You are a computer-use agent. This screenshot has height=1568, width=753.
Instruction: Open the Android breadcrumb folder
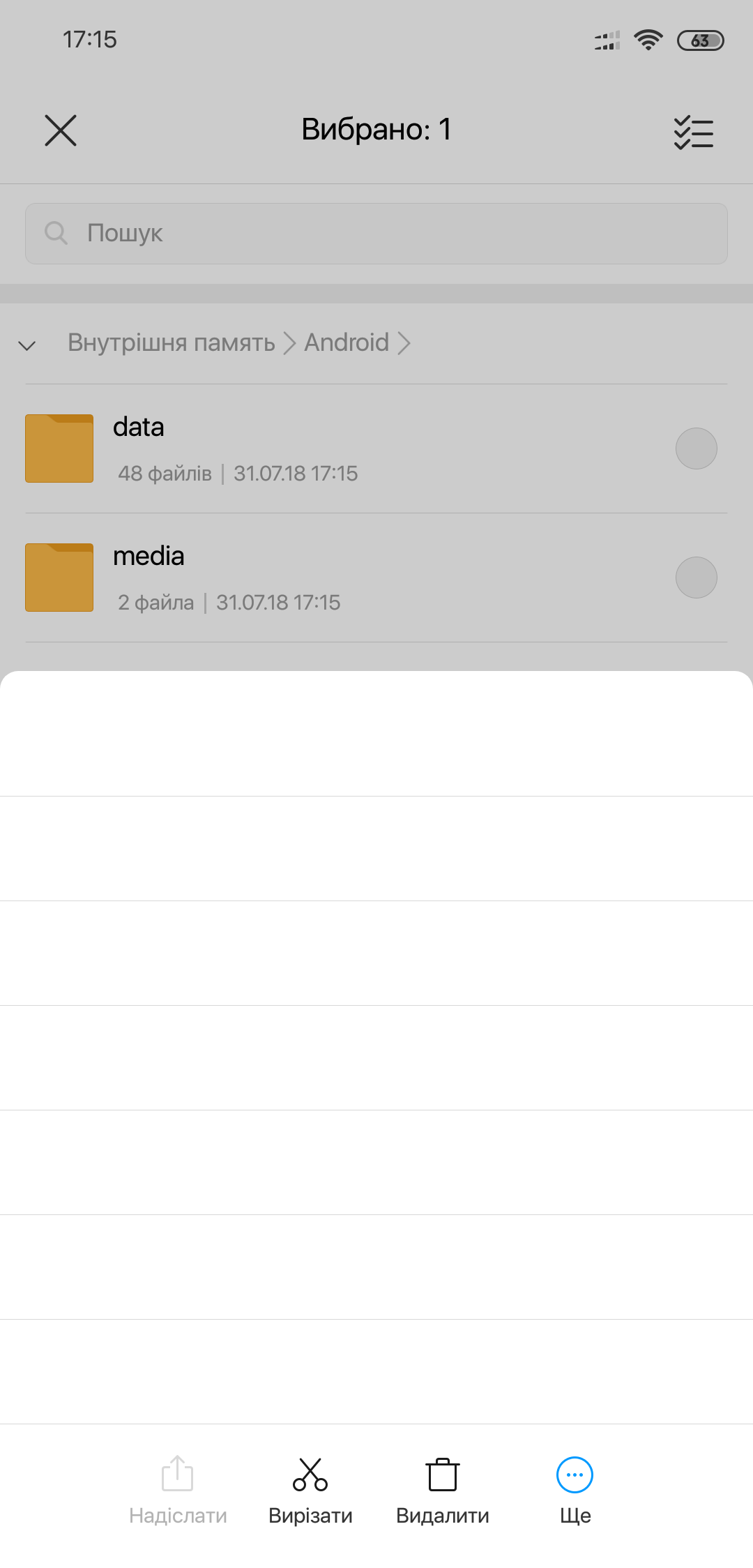(x=347, y=343)
